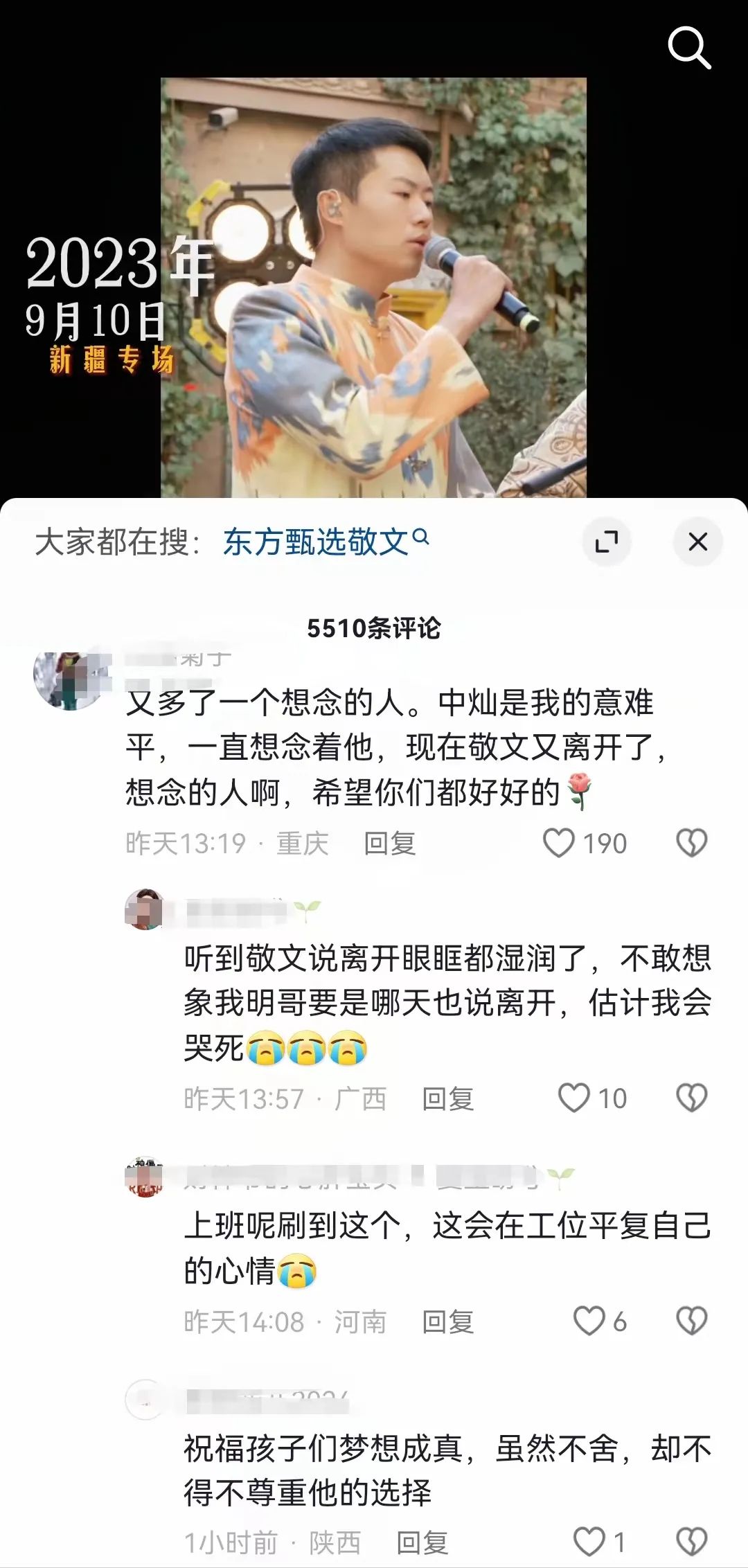Expand the comments panel to full screen

[x=607, y=542]
